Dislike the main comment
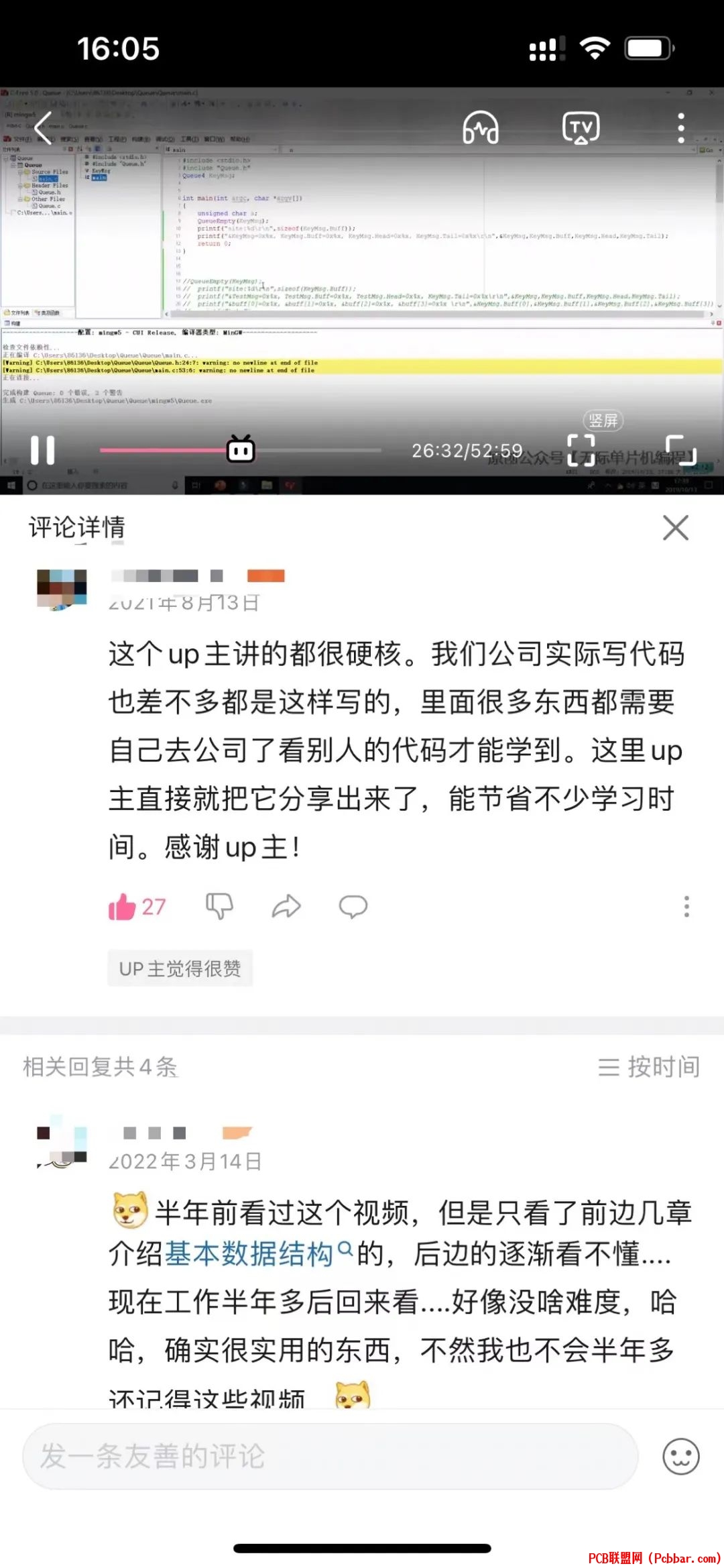Viewport: 724px width, 1568px height. click(x=219, y=907)
